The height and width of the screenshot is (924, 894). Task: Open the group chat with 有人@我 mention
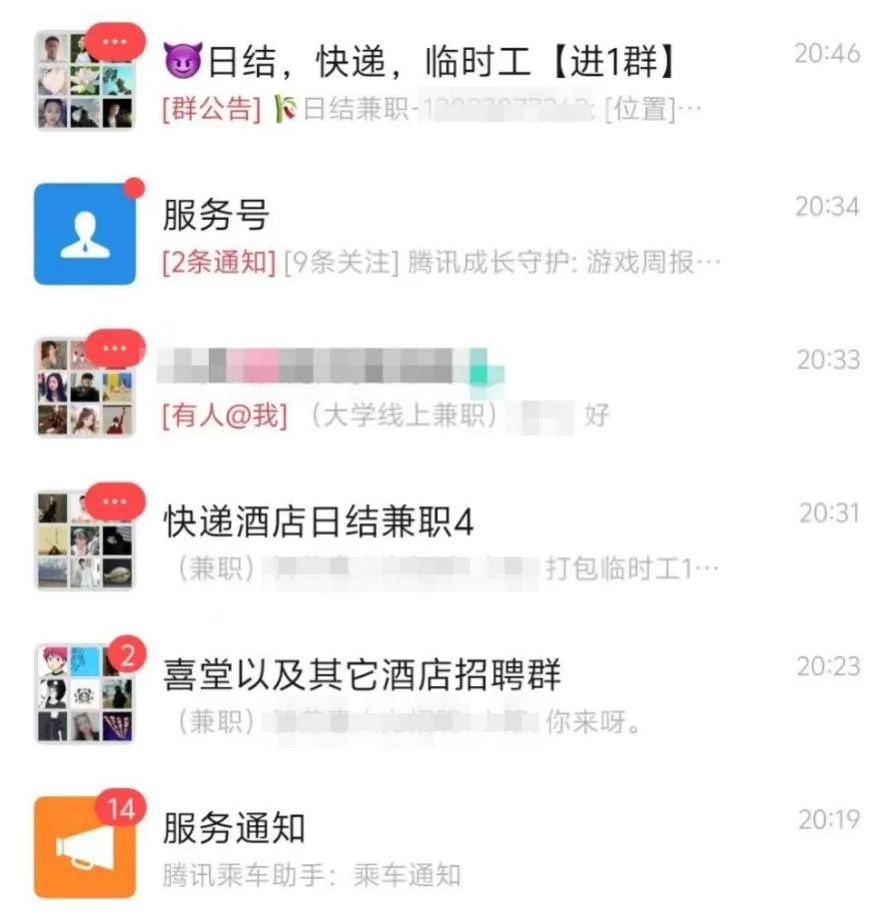point(440,388)
